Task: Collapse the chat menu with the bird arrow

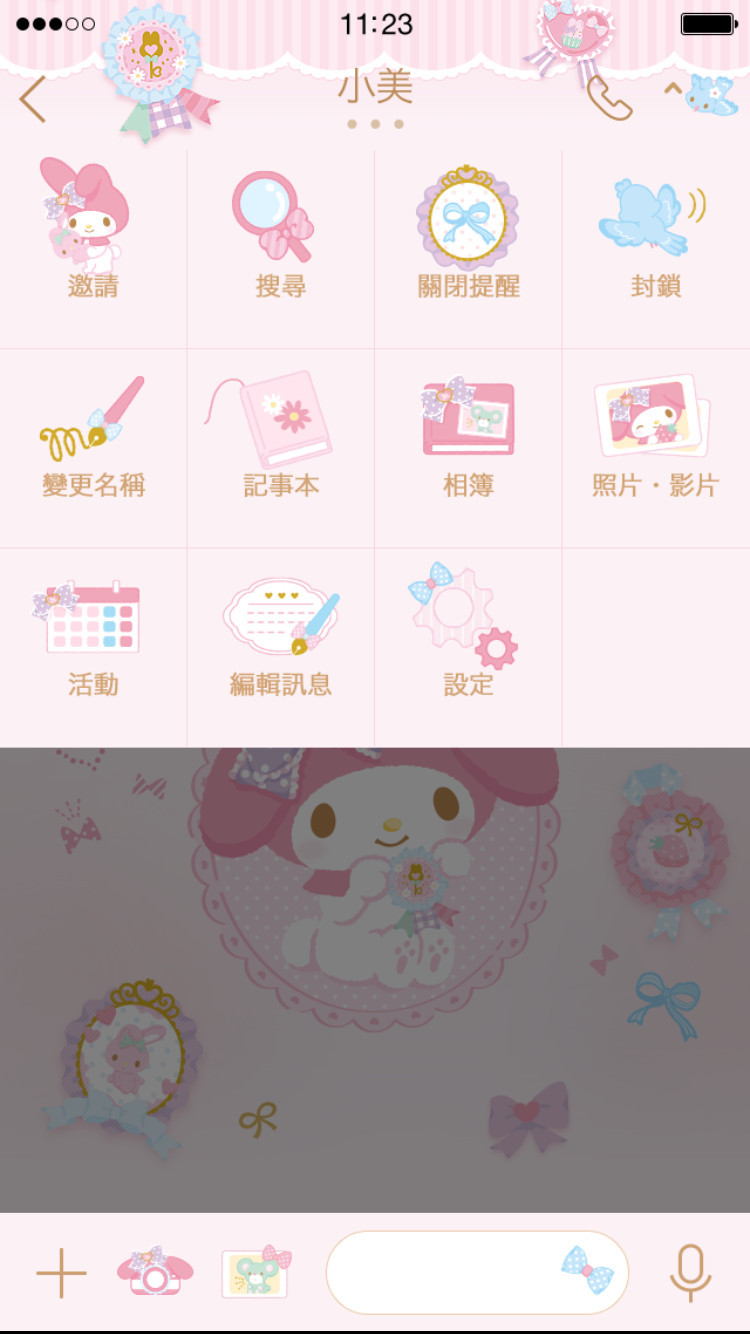Action: click(701, 95)
